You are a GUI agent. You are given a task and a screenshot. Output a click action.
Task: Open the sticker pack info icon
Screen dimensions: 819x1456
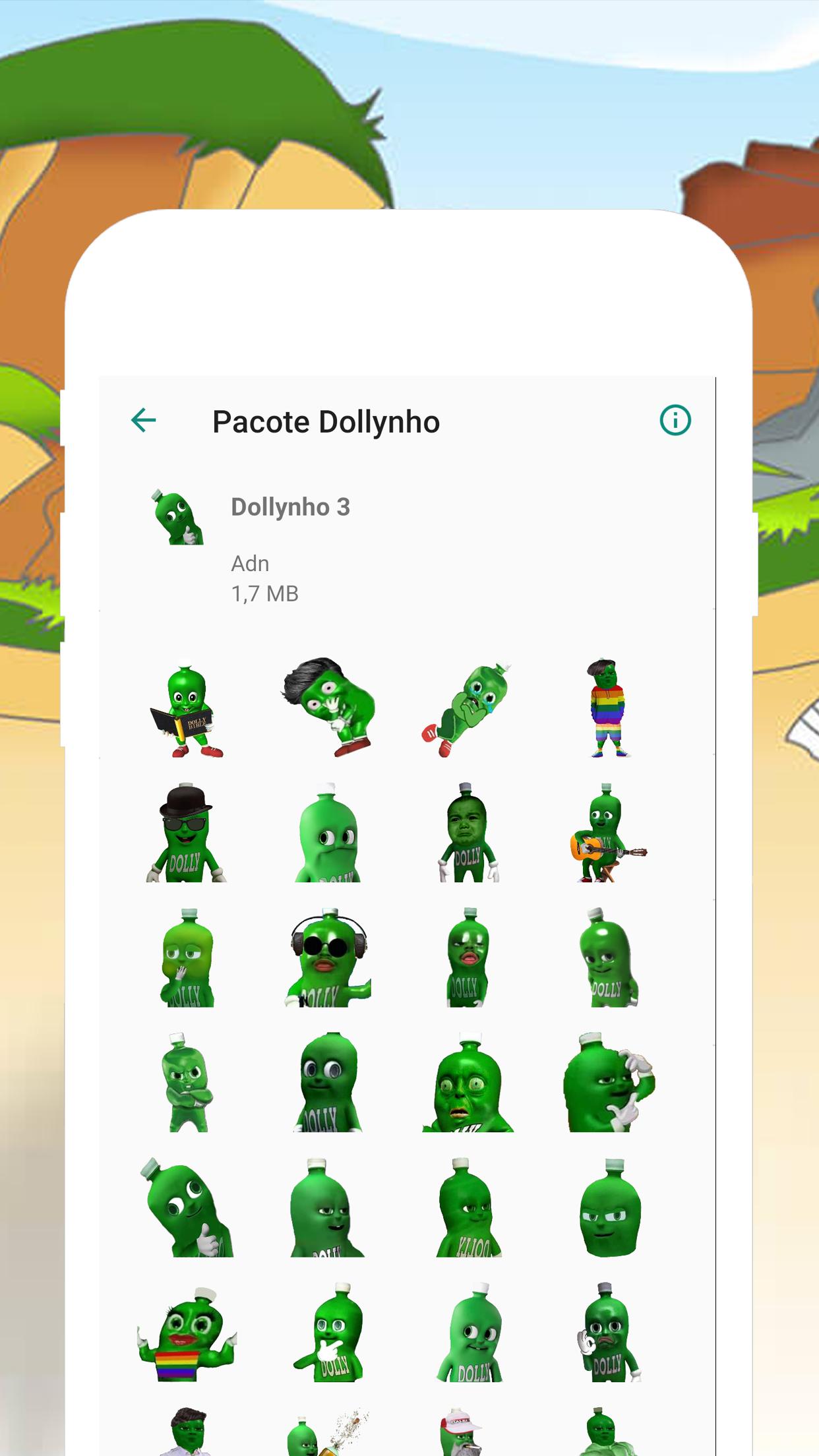click(x=674, y=420)
